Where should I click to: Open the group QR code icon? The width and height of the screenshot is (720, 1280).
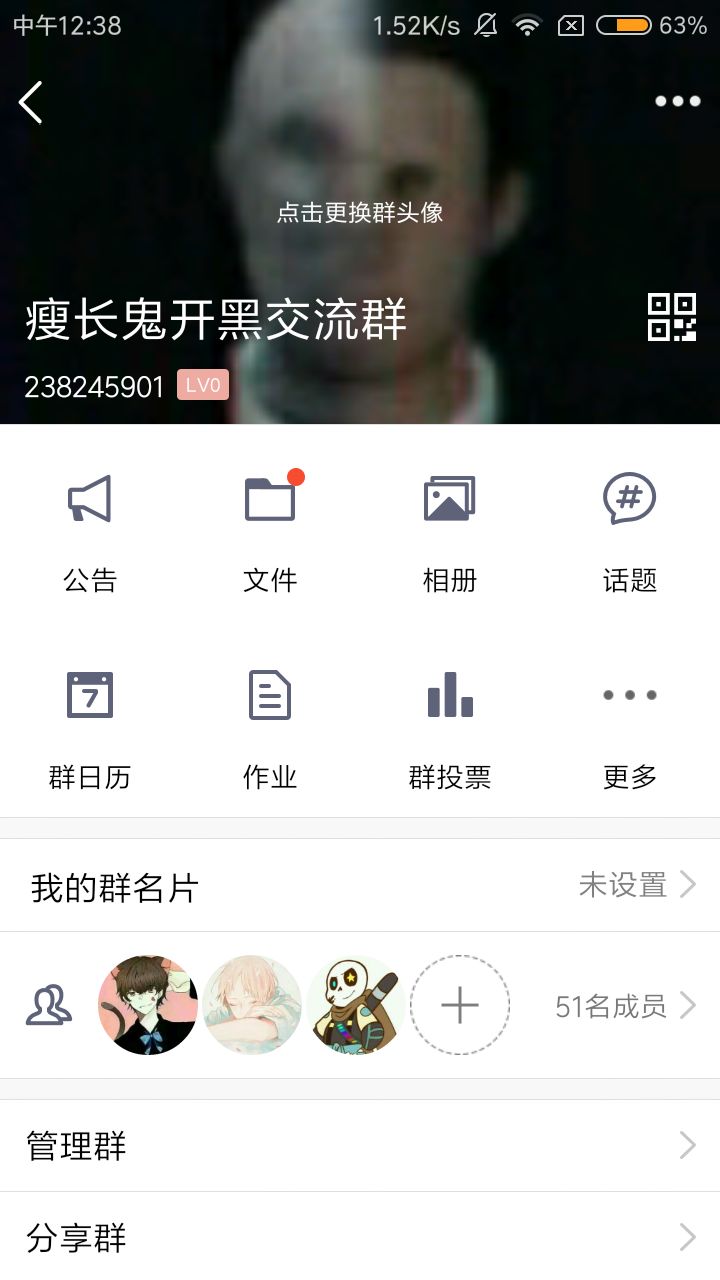point(672,318)
